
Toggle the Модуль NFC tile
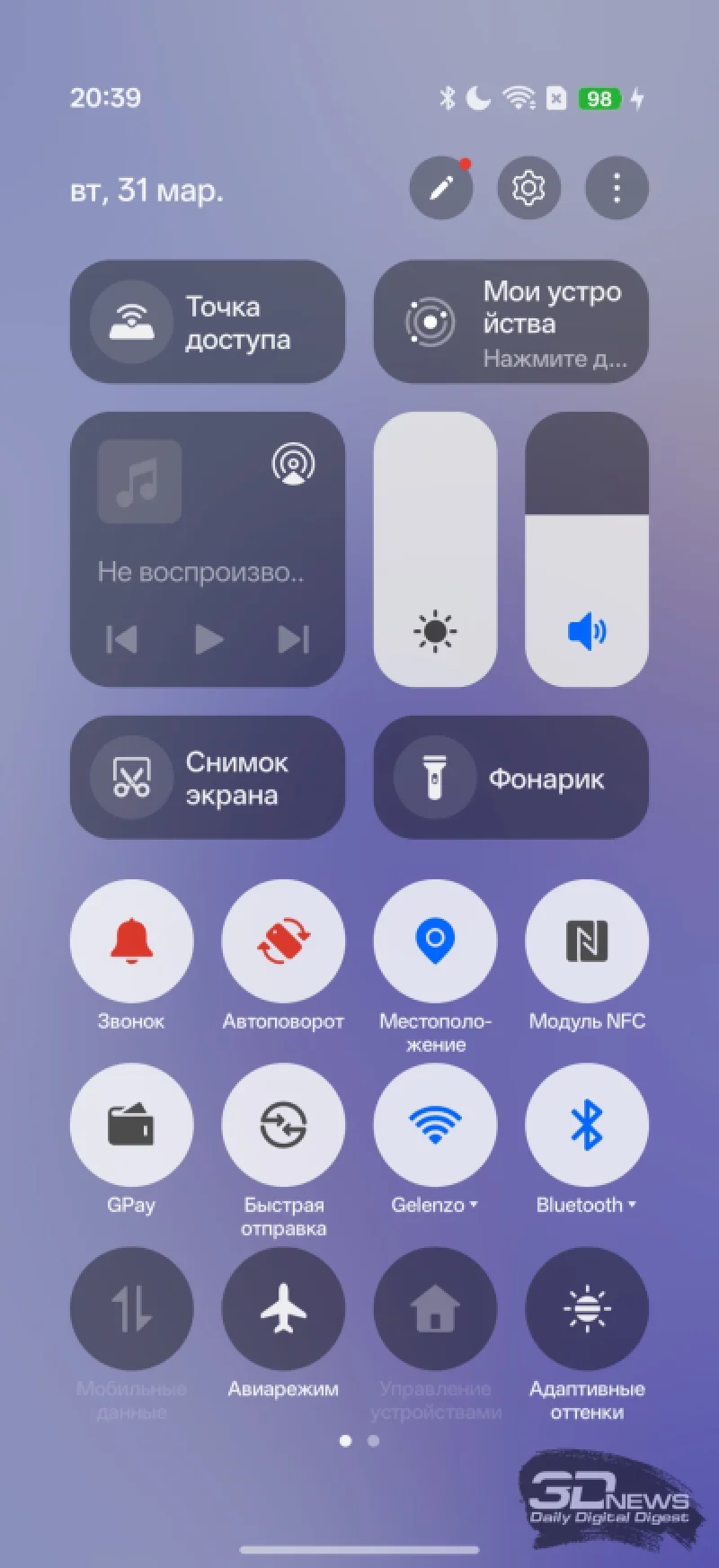coord(587,941)
